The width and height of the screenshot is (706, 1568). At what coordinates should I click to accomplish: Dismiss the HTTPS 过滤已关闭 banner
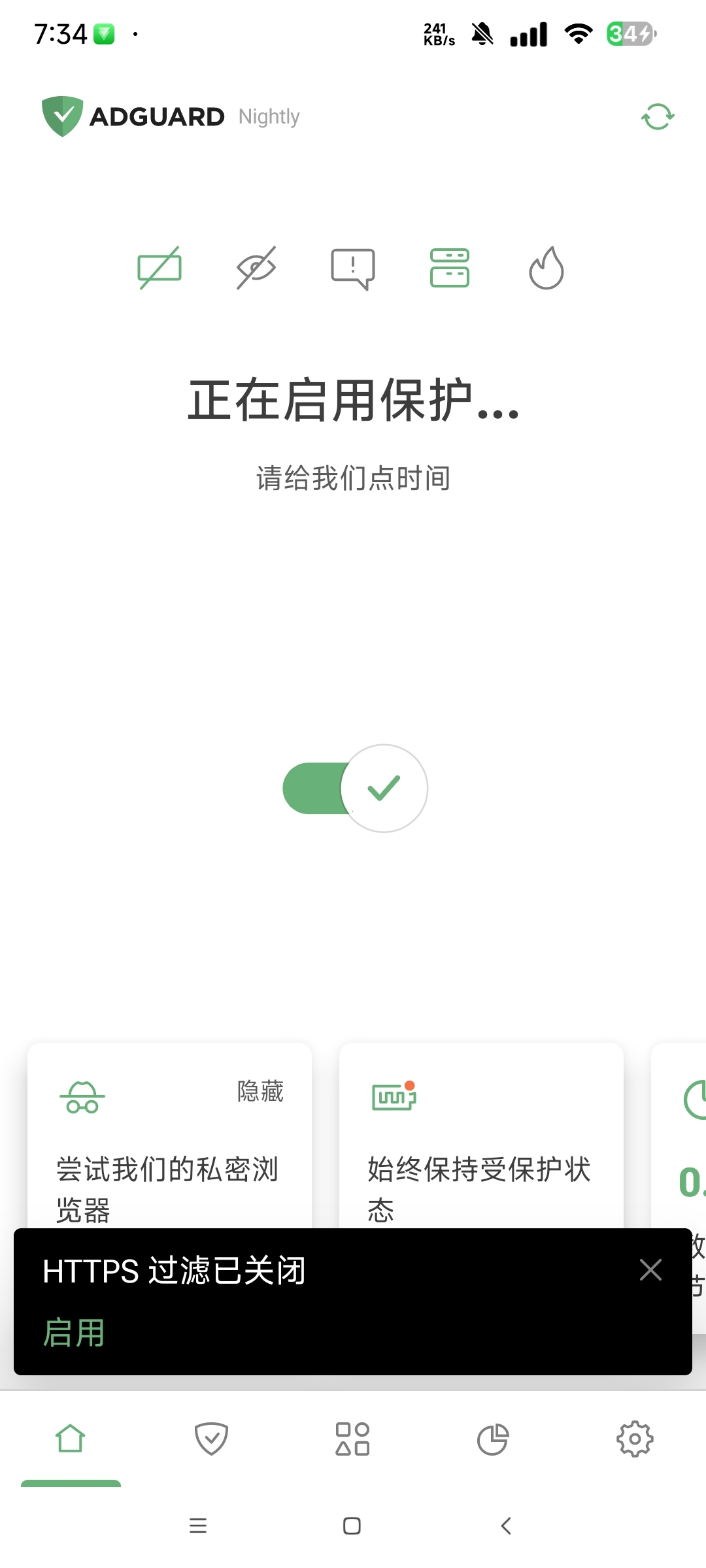coord(650,1270)
